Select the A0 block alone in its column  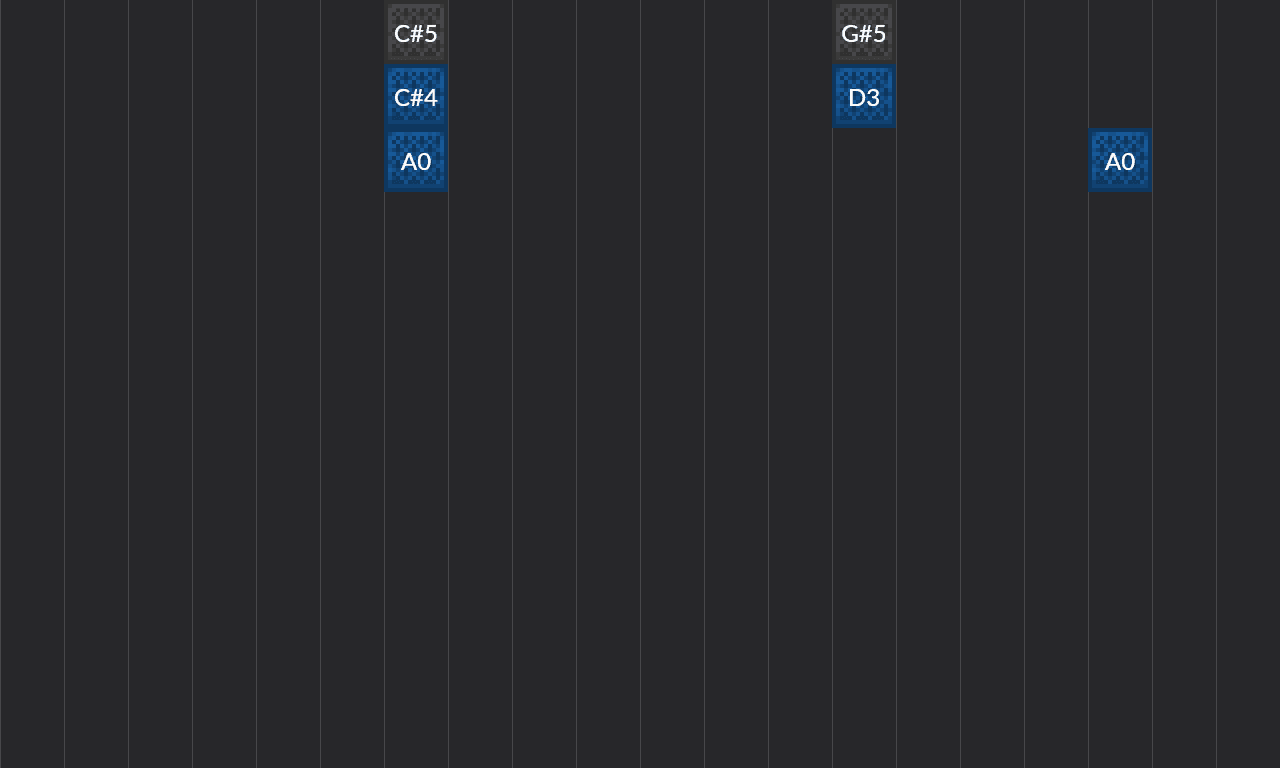[x=1120, y=161]
